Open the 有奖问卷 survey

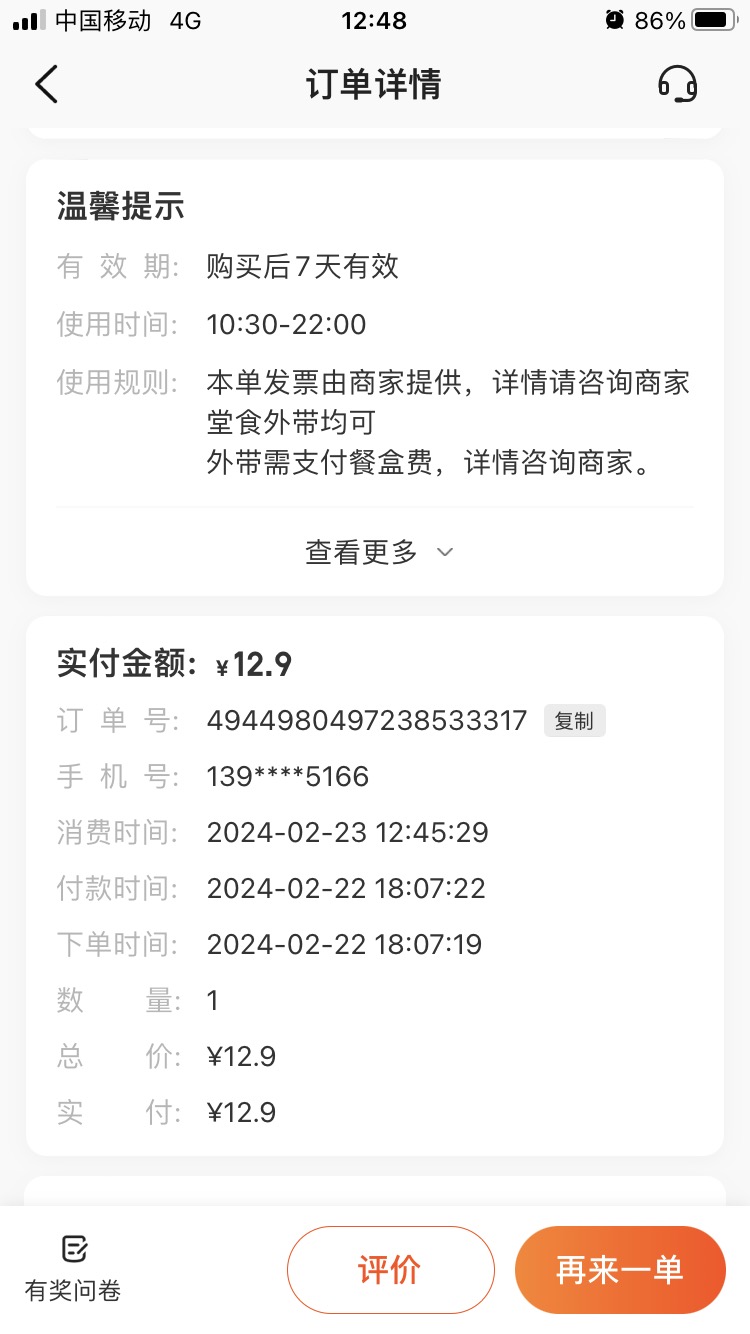(73, 1268)
